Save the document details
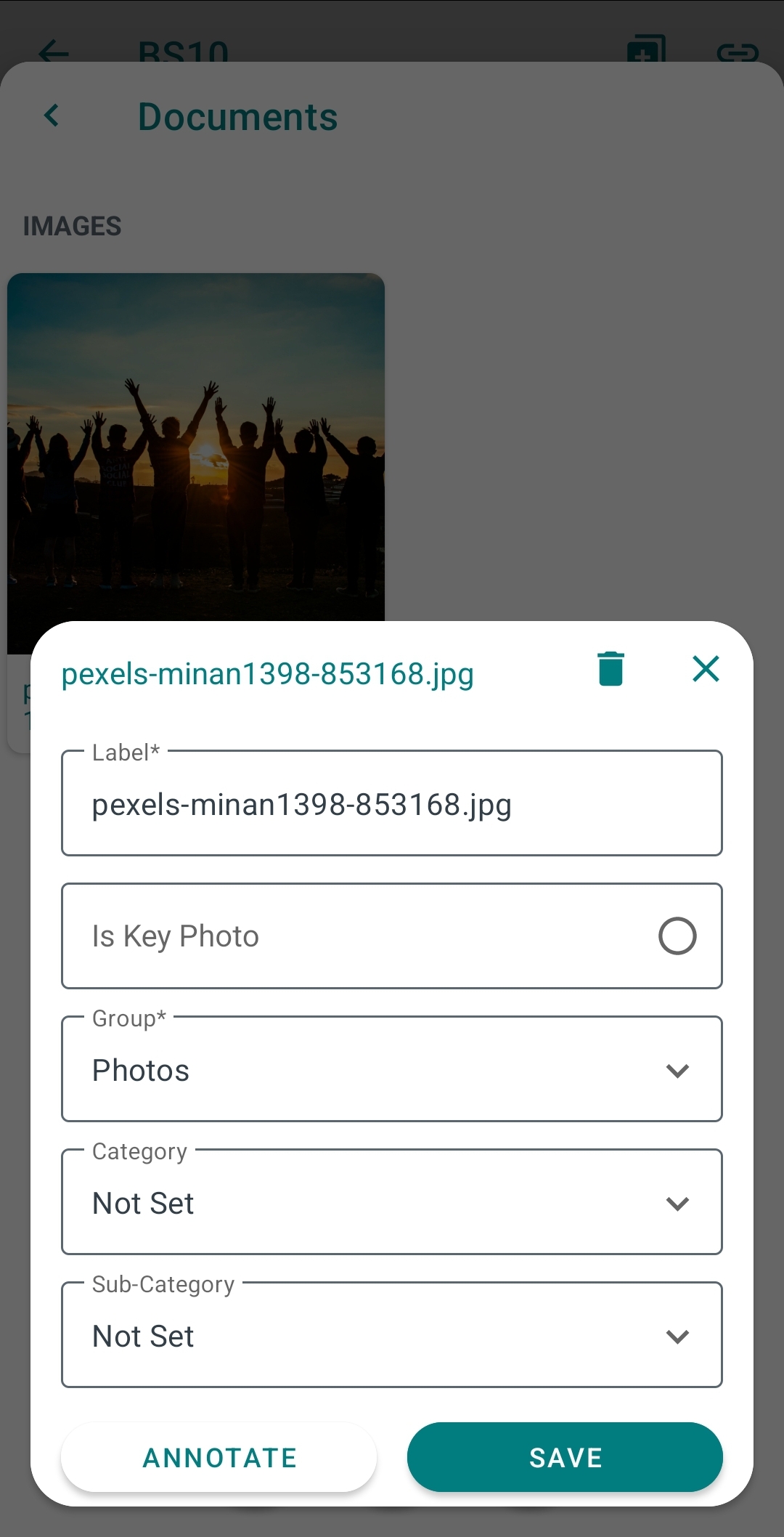 point(565,1457)
